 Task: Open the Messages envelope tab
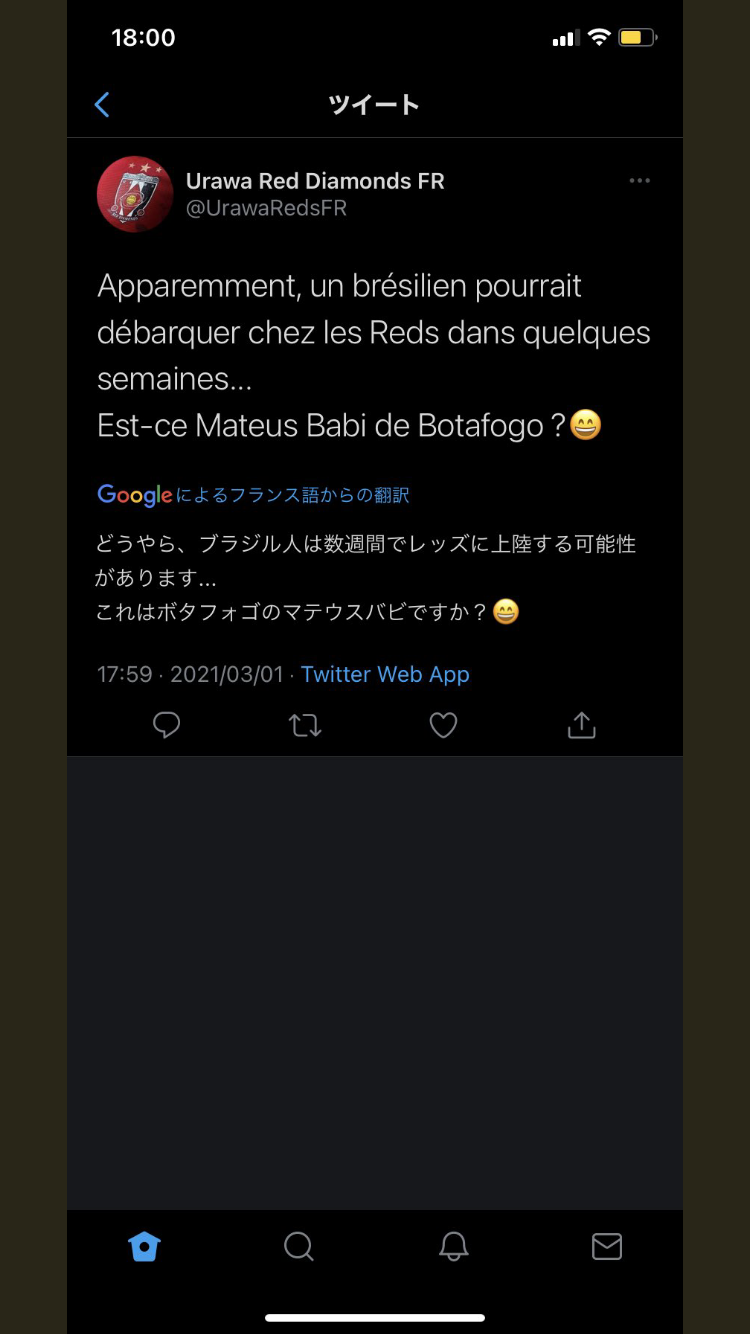tap(607, 1246)
